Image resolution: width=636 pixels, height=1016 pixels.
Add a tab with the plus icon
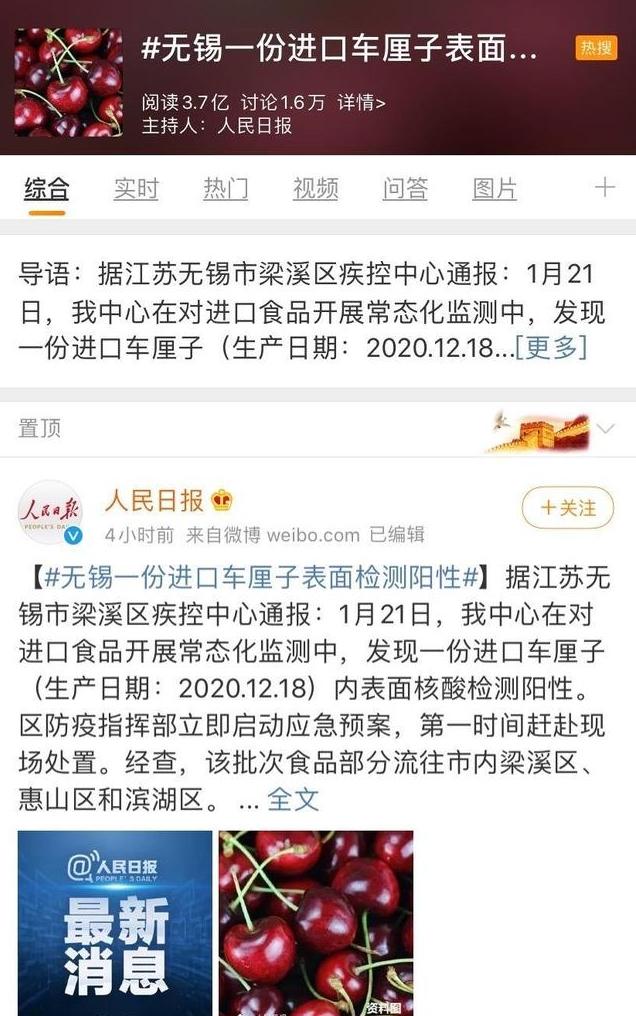coord(605,187)
